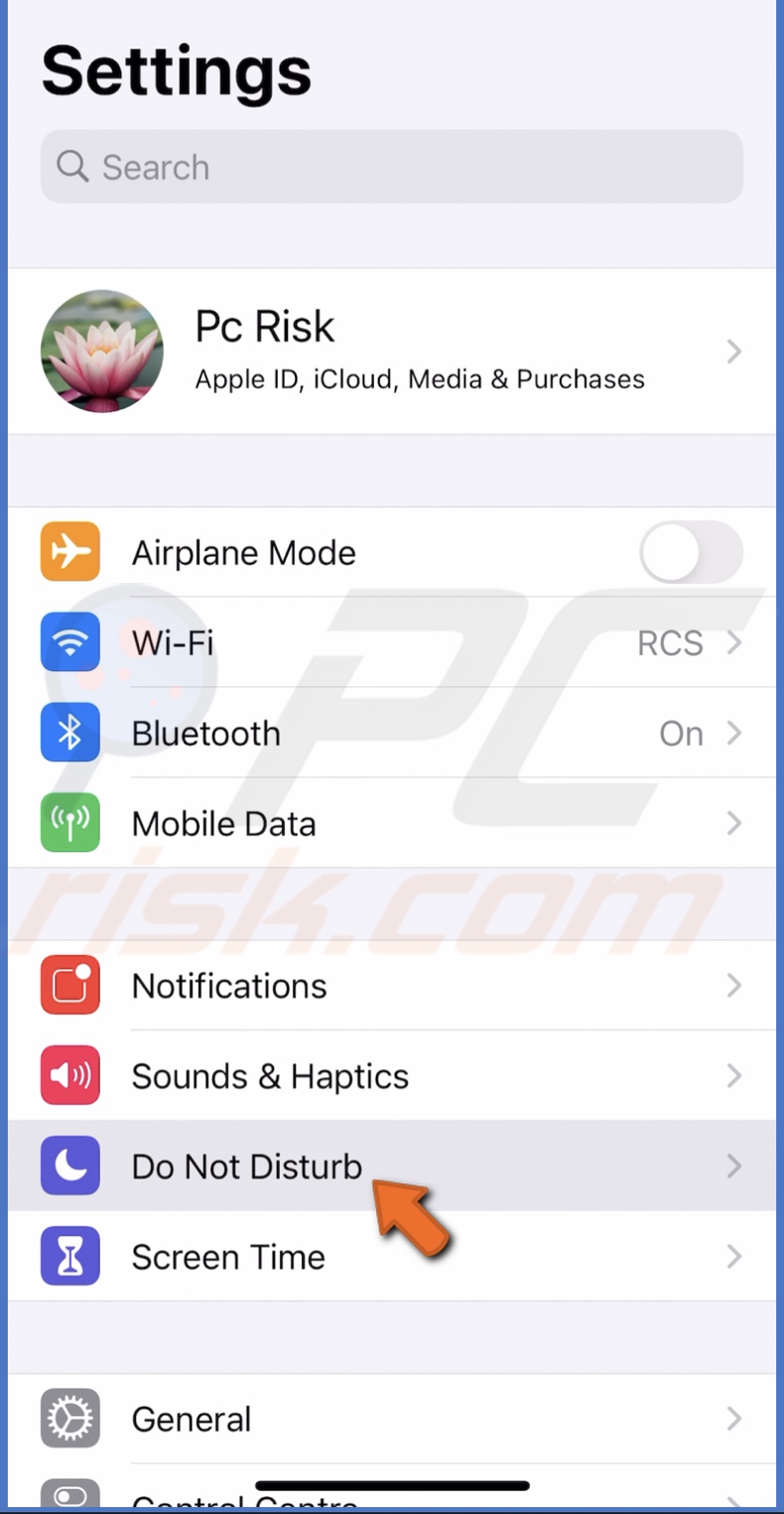Open Mobile Data settings
Image resolution: width=784 pixels, height=1514 pixels.
[392, 823]
